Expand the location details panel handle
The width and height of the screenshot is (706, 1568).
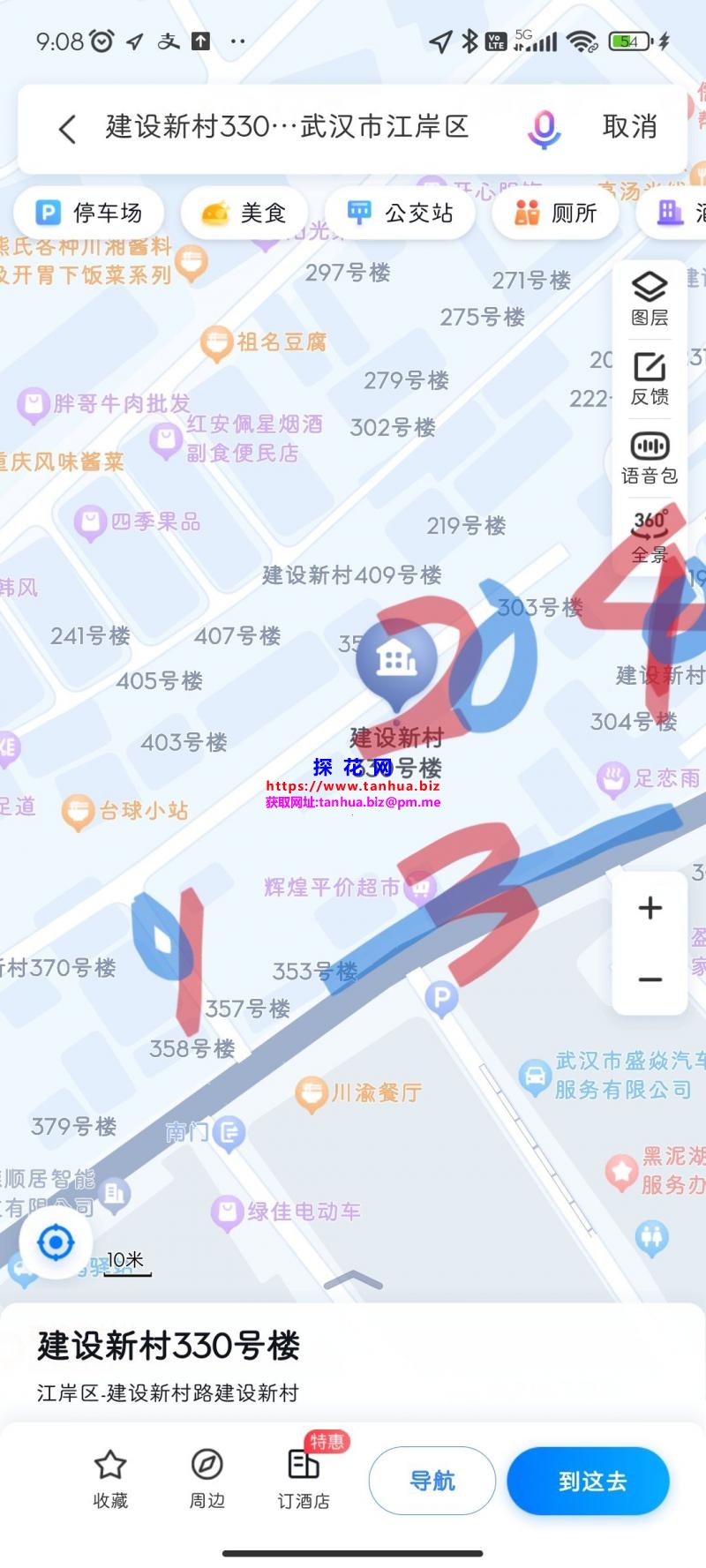point(353,1281)
